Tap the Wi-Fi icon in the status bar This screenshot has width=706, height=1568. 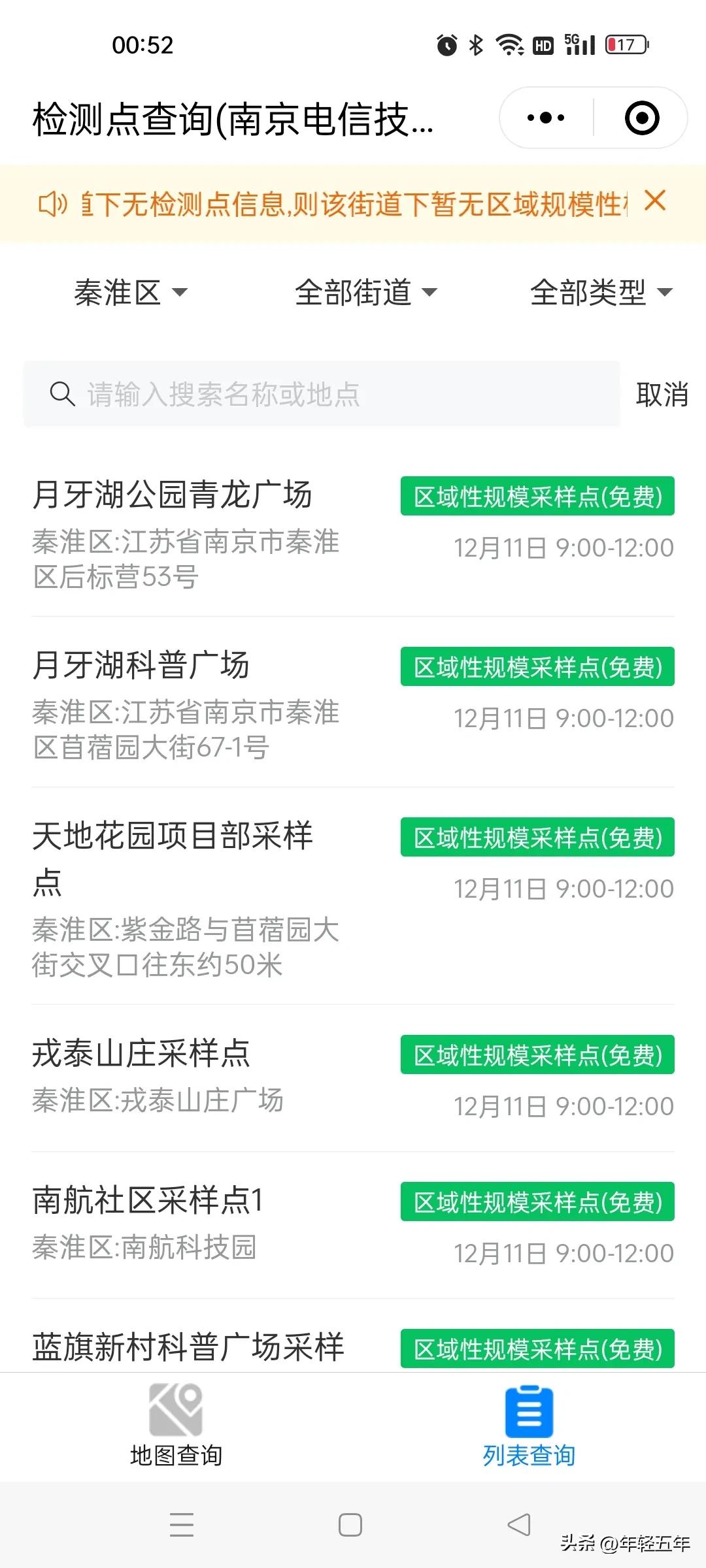[x=507, y=44]
